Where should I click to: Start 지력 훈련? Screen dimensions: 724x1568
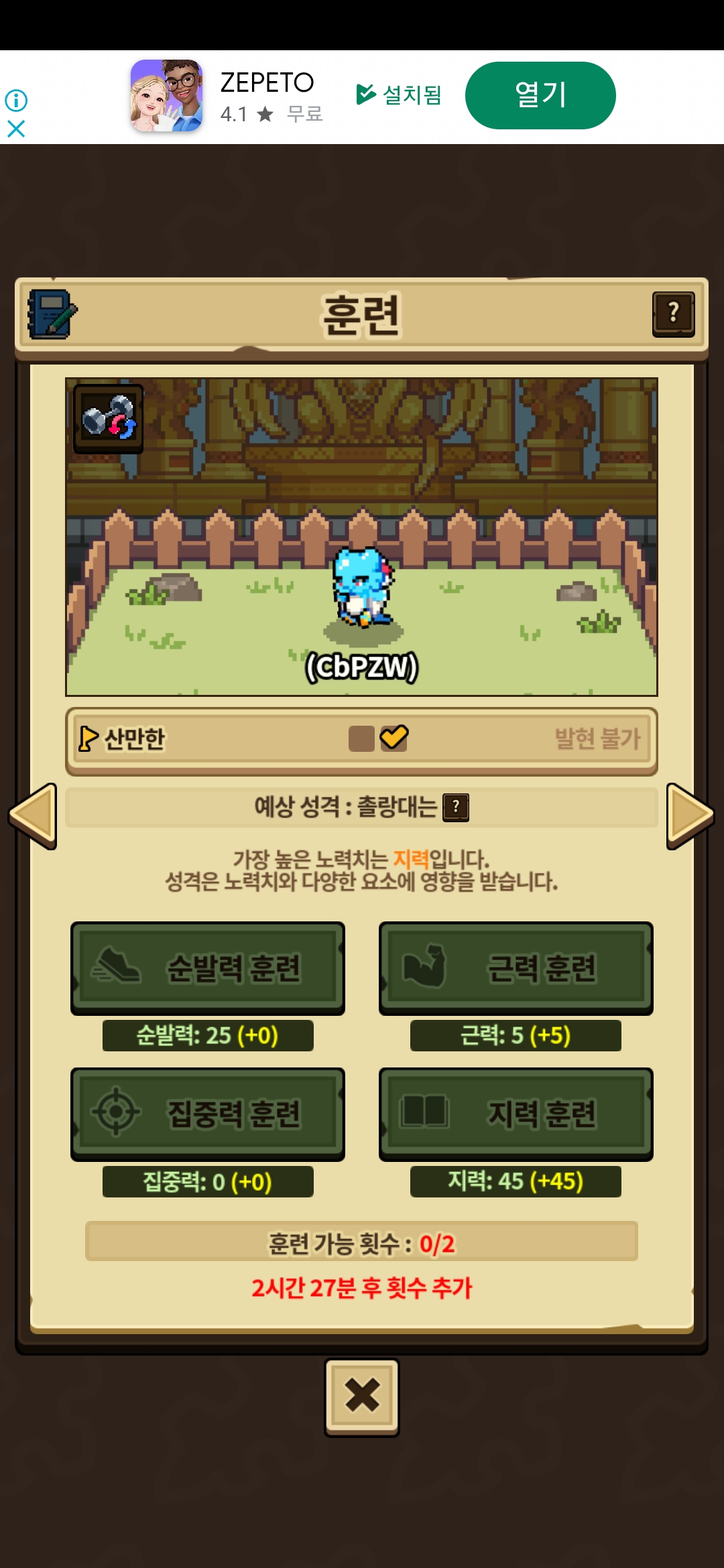tap(516, 1114)
